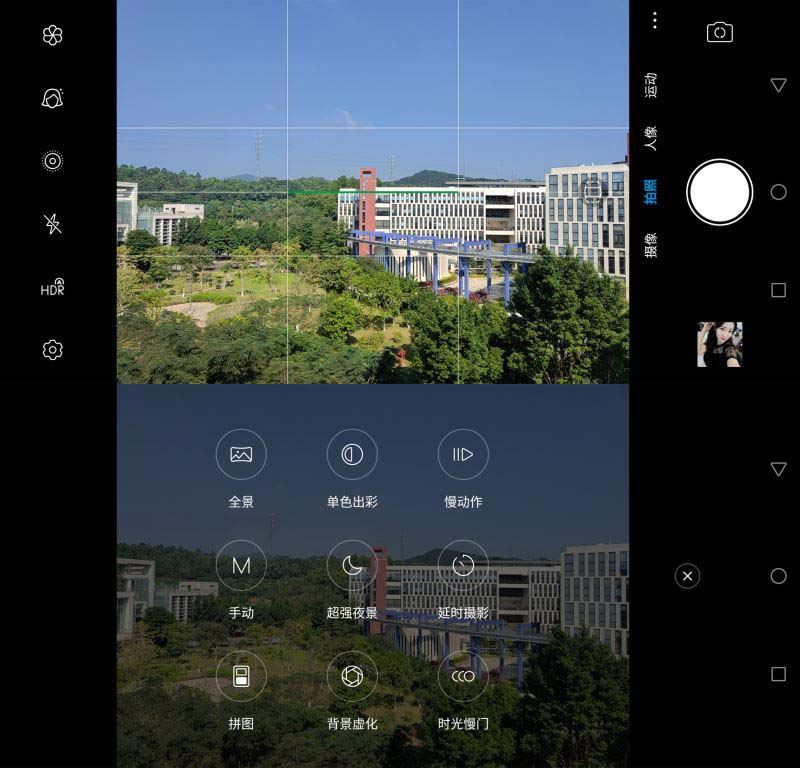This screenshot has height=768, width=800.
Task: Open camera settings gear
Action: pos(53,350)
